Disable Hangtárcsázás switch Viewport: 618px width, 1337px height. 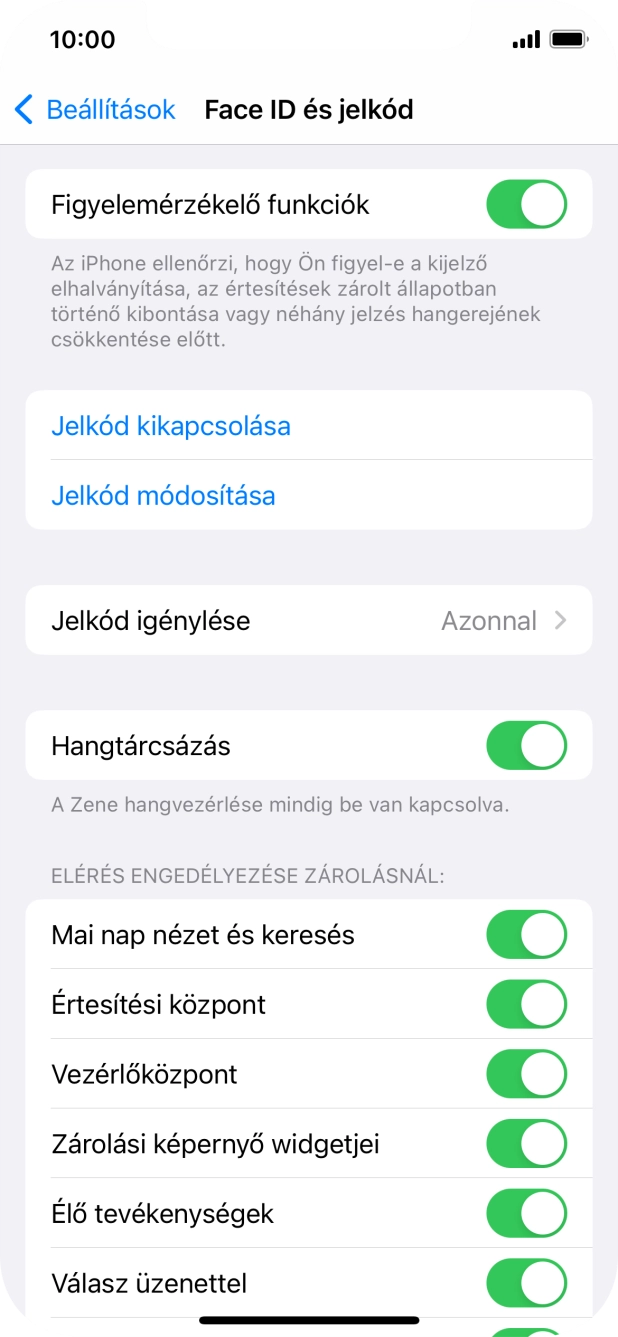pos(526,746)
